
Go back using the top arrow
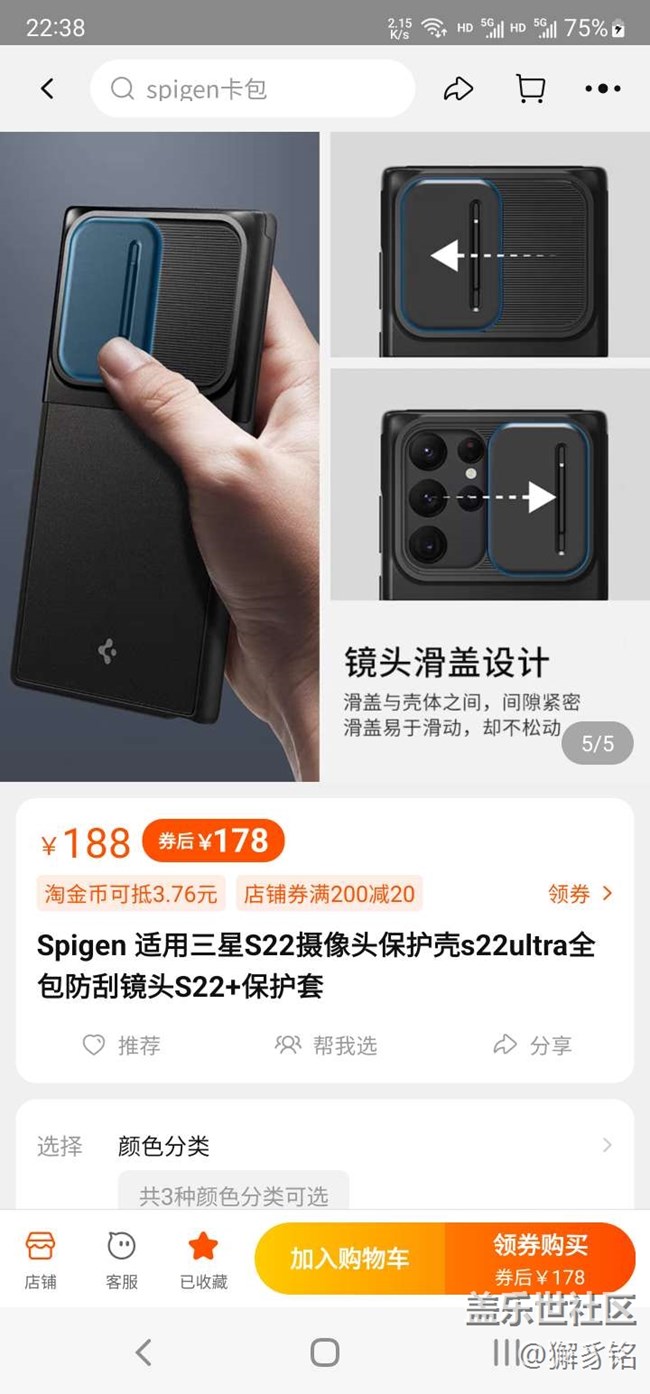pos(47,89)
